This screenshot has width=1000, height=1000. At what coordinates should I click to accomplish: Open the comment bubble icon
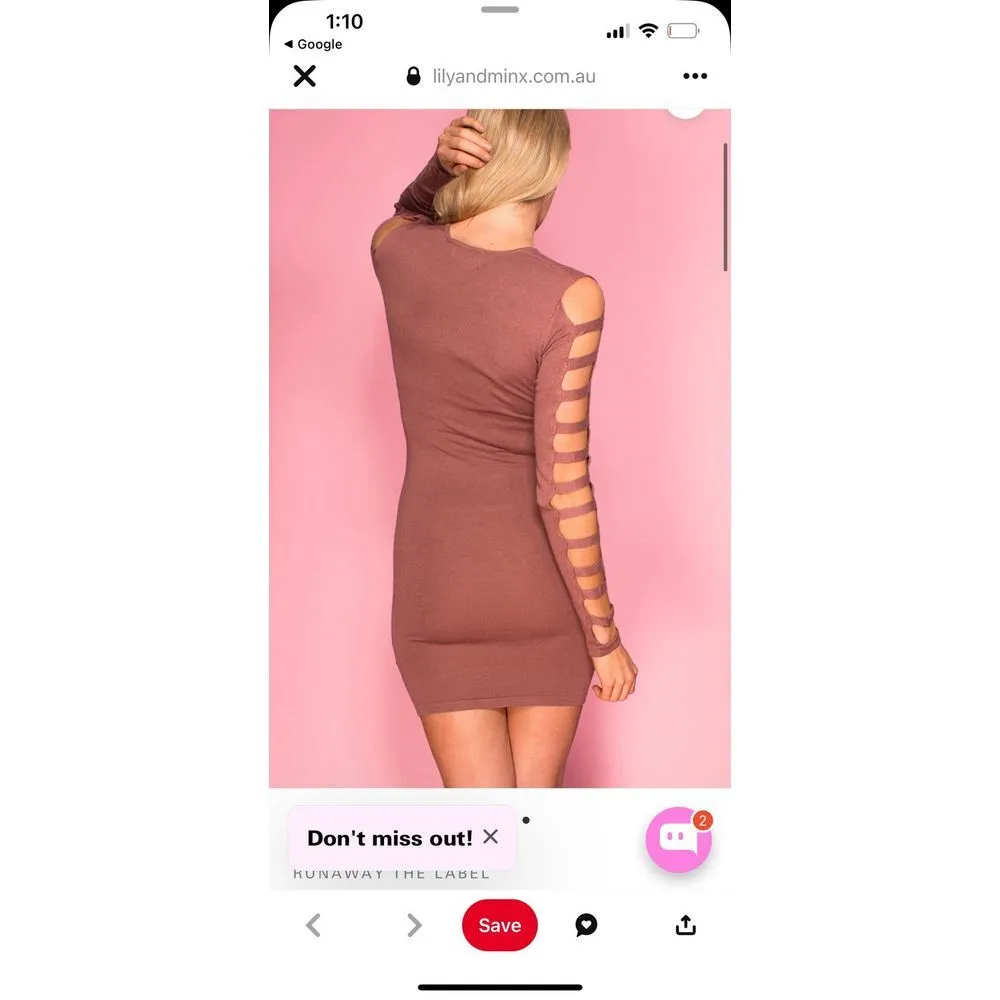(586, 925)
